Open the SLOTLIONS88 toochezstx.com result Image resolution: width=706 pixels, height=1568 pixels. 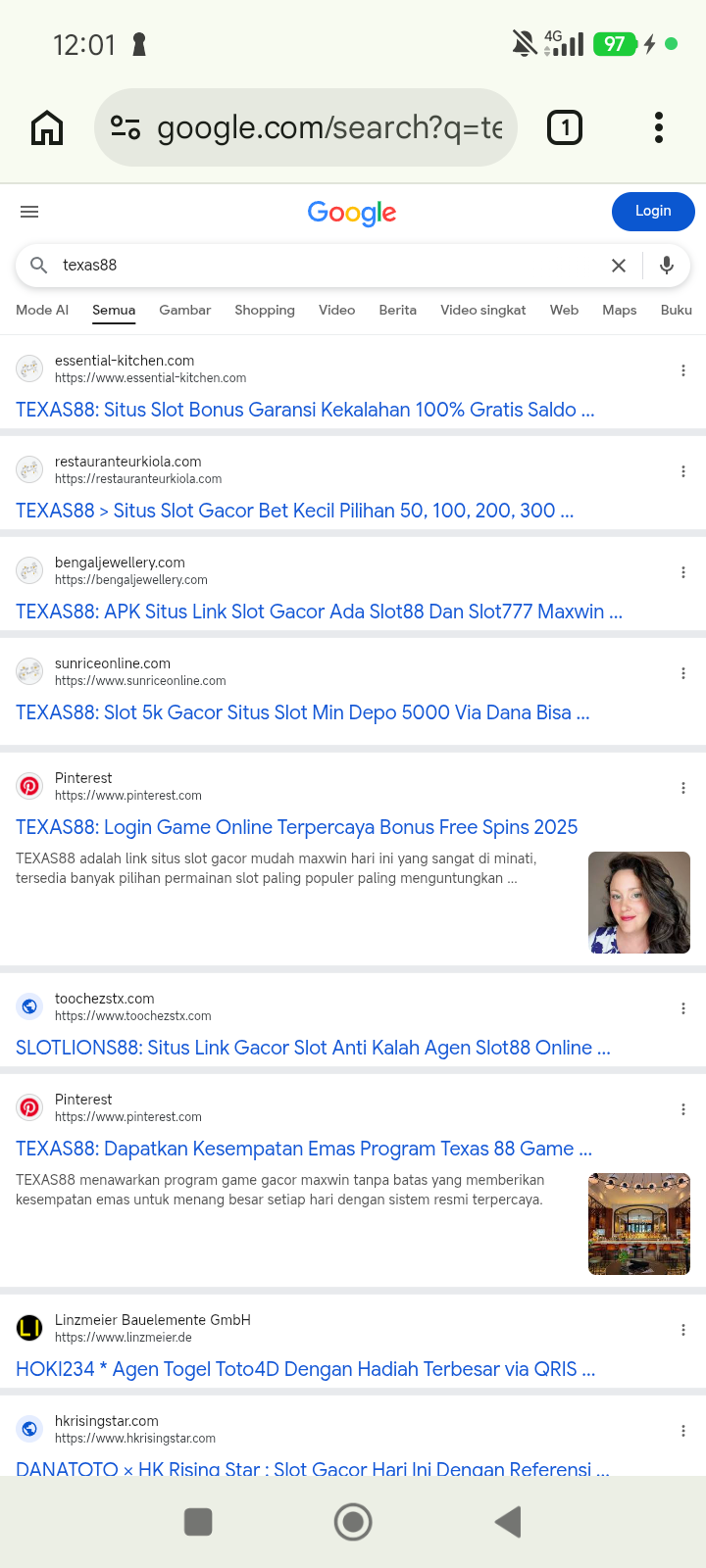point(313,1048)
